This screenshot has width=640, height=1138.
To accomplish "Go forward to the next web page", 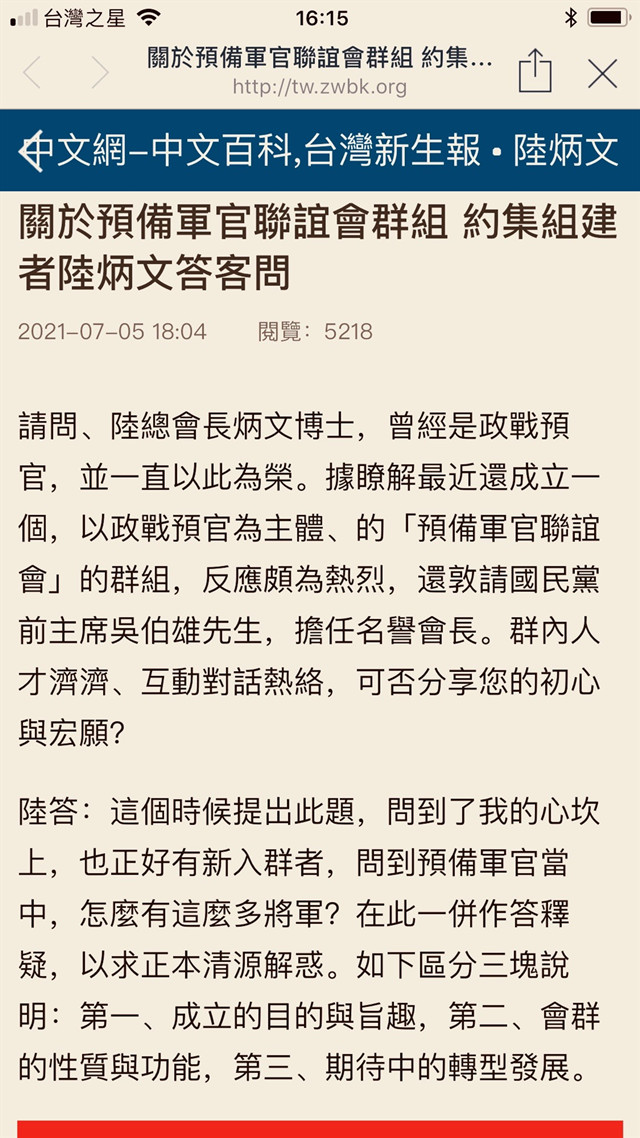I will (99, 73).
